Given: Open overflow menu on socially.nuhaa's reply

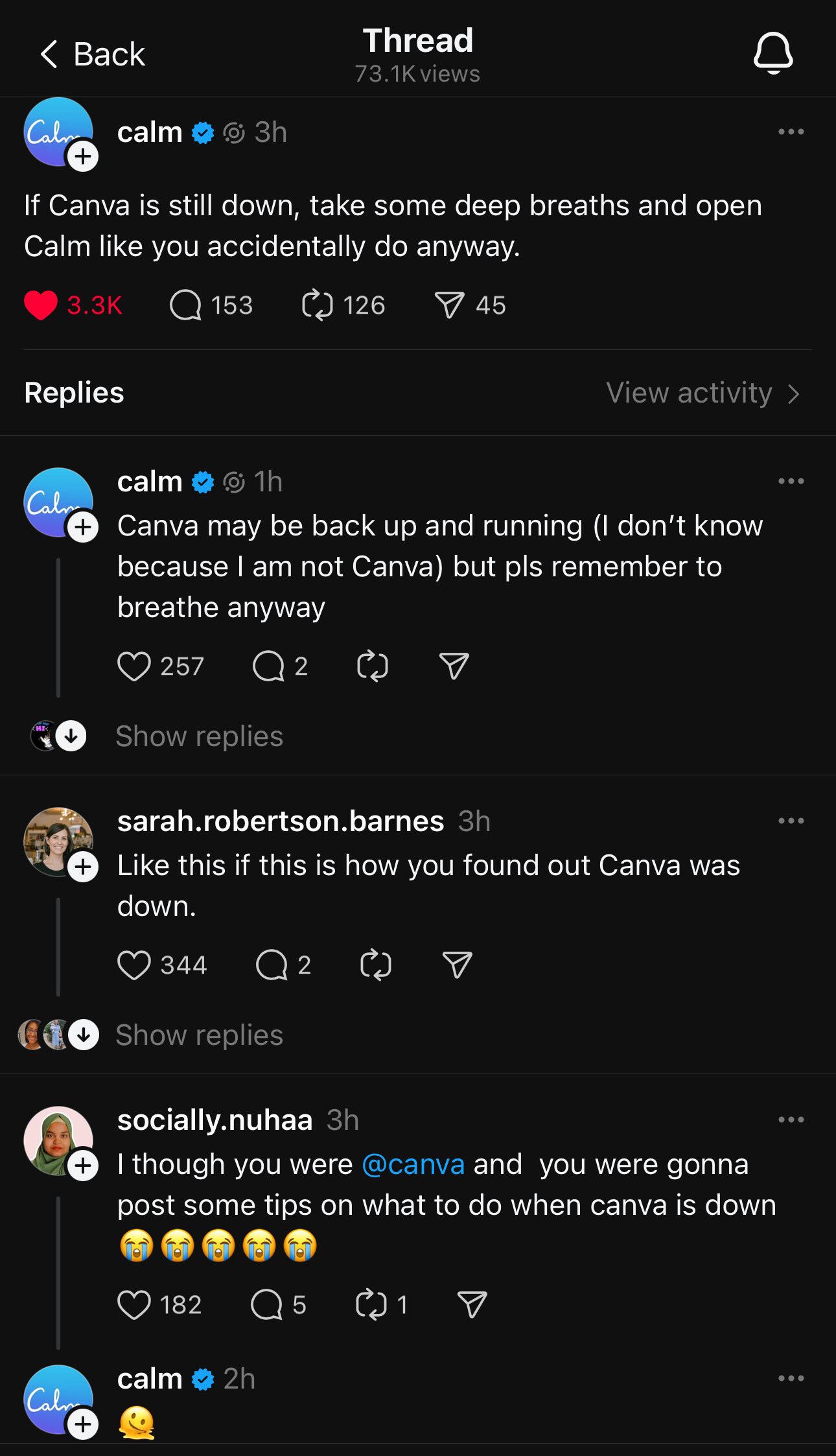Looking at the screenshot, I should click(791, 1120).
